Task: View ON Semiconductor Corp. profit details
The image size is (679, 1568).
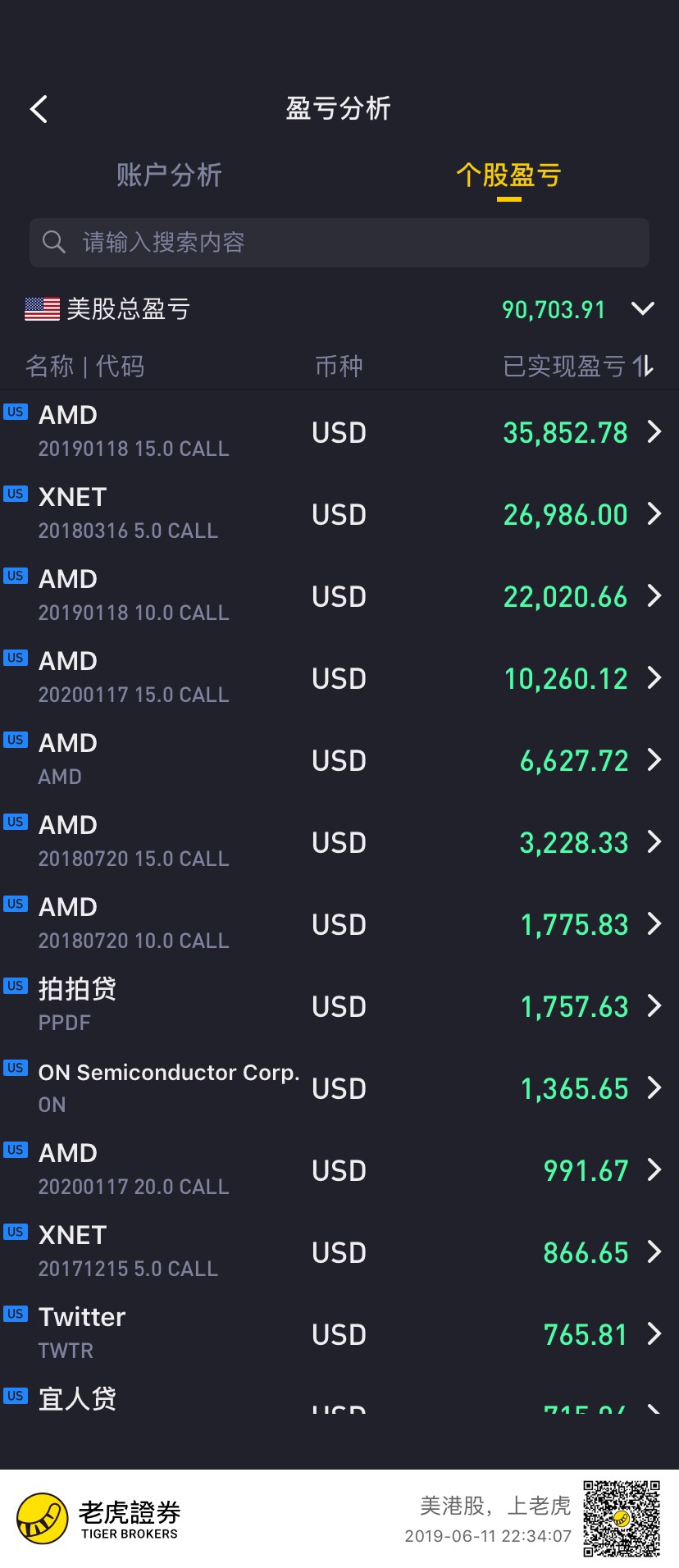Action: (x=339, y=1087)
